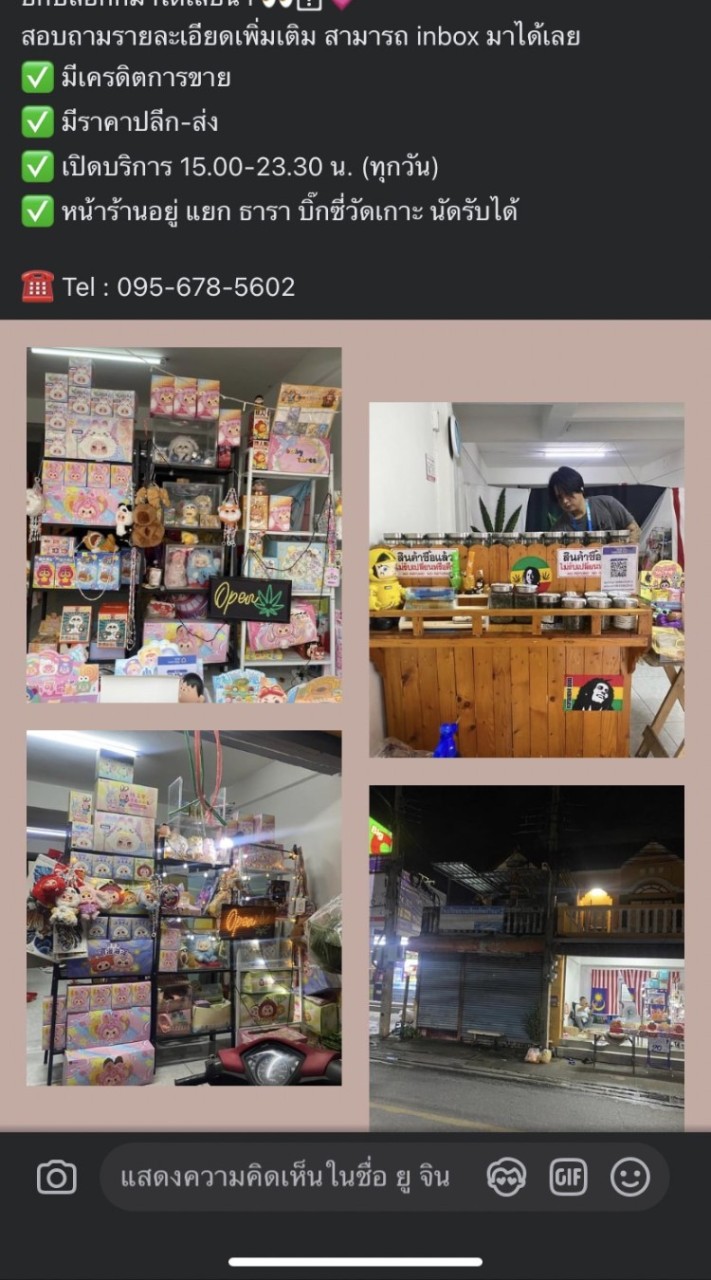The width and height of the screenshot is (711, 1280).
Task: Tap the comment field to write a comment
Action: coord(285,1177)
